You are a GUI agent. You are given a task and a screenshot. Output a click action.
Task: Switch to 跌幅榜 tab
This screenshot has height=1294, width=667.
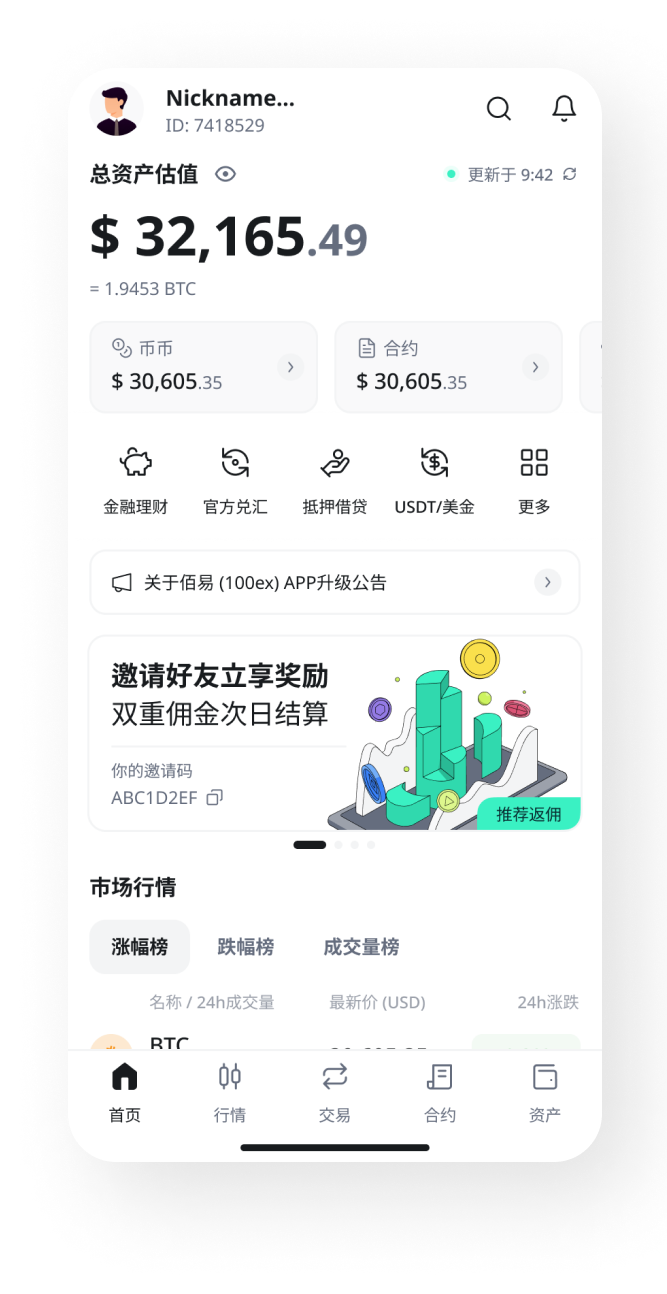pos(246,947)
